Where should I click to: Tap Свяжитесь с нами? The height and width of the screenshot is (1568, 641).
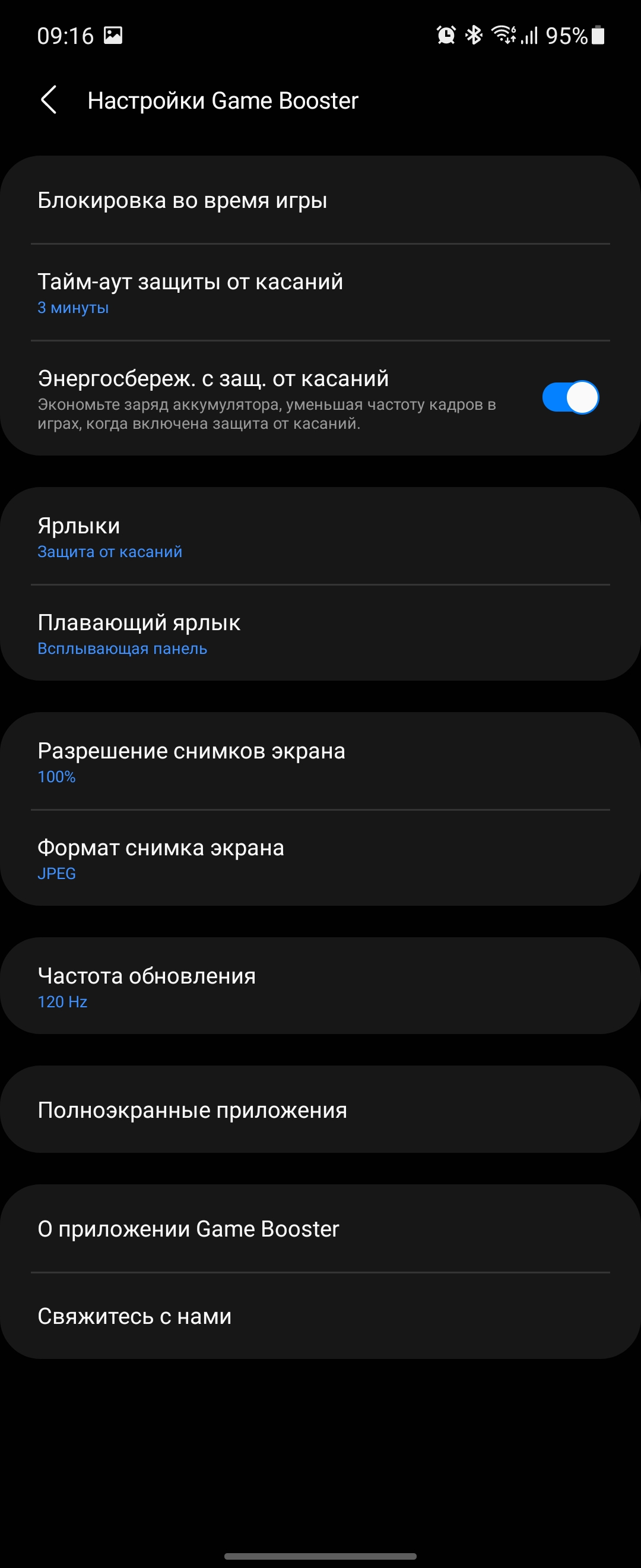[x=320, y=1316]
